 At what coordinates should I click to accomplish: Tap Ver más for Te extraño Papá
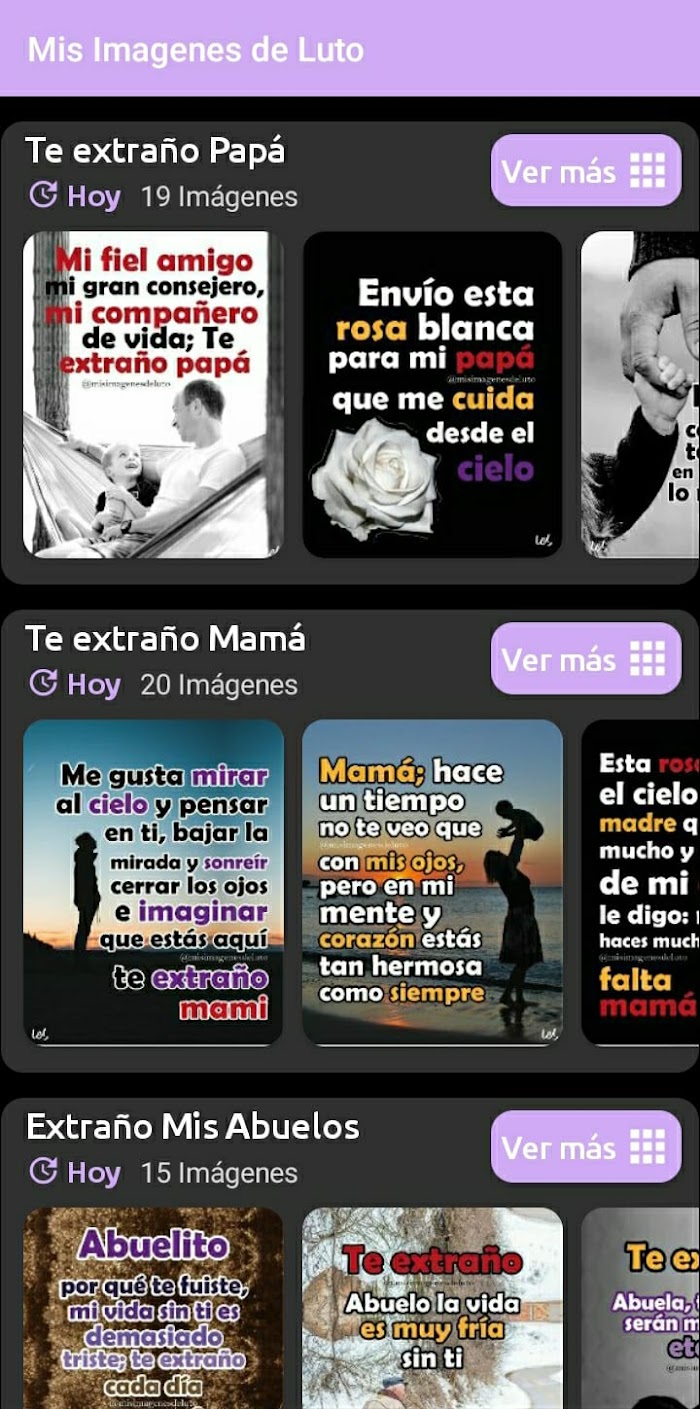[586, 171]
